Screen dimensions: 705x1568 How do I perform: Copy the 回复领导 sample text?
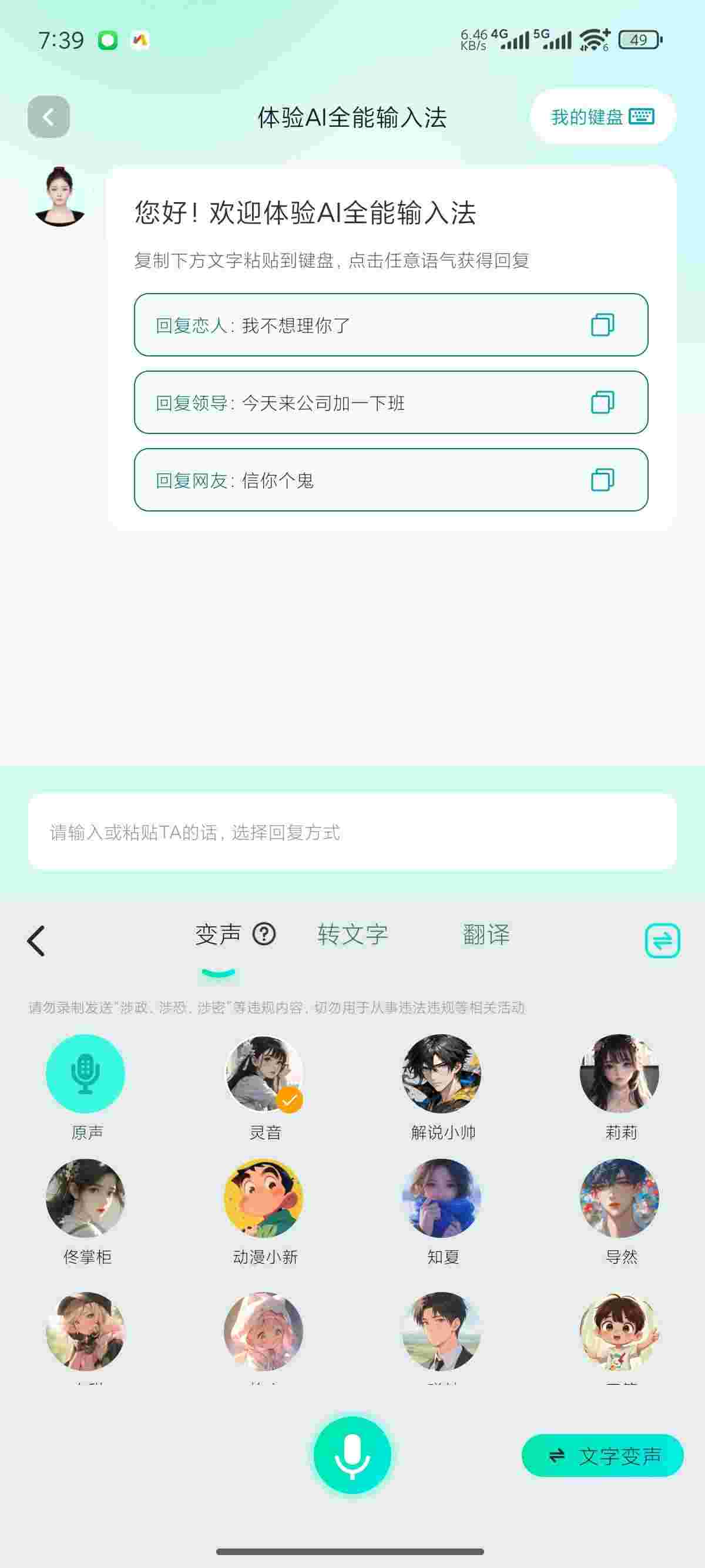(602, 402)
